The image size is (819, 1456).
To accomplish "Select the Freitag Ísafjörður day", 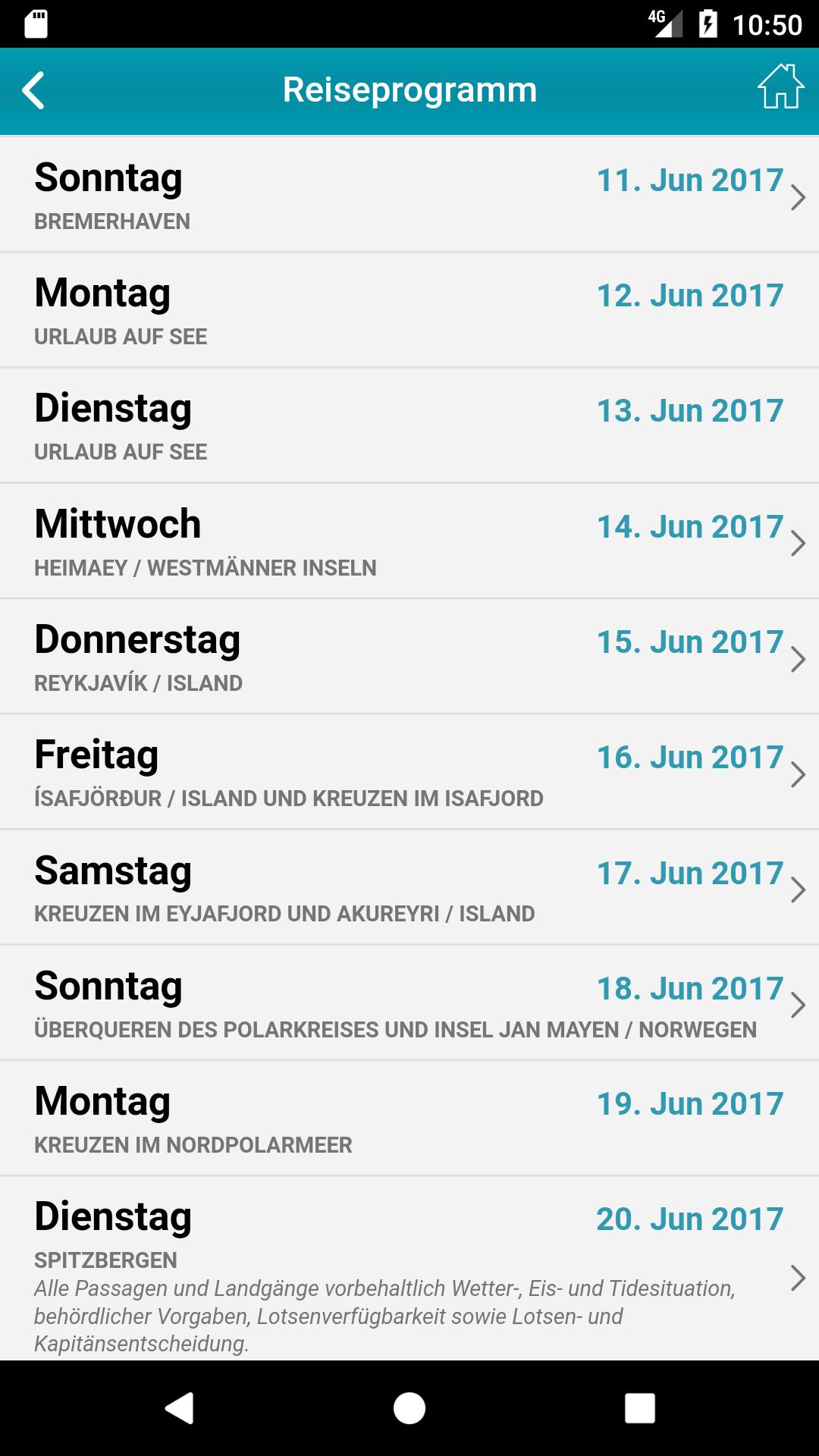I will pos(409,772).
